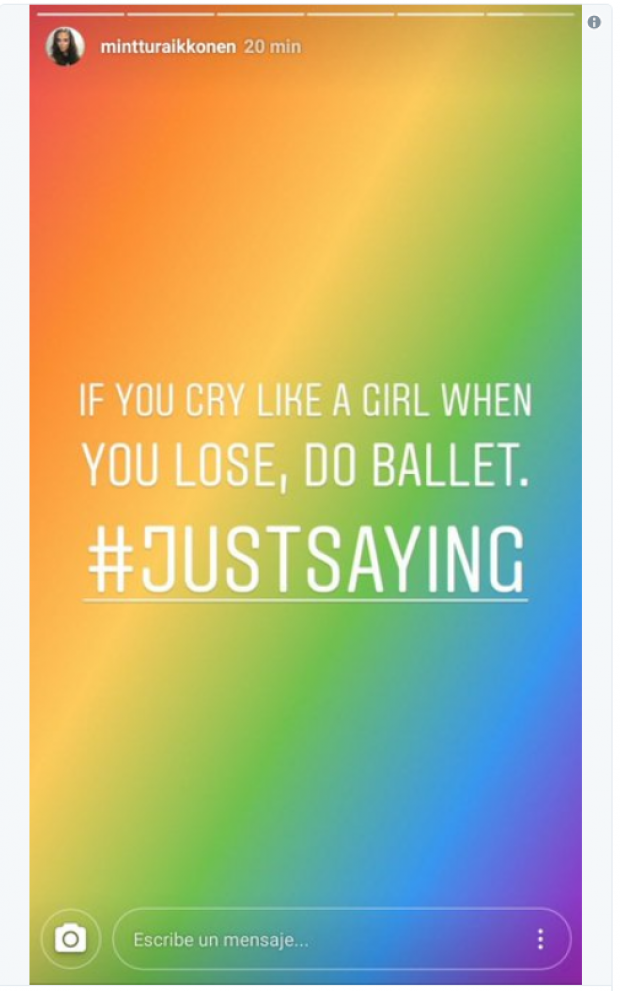The image size is (620, 991).
Task: Tap the info icon beside the story
Action: [x=594, y=22]
